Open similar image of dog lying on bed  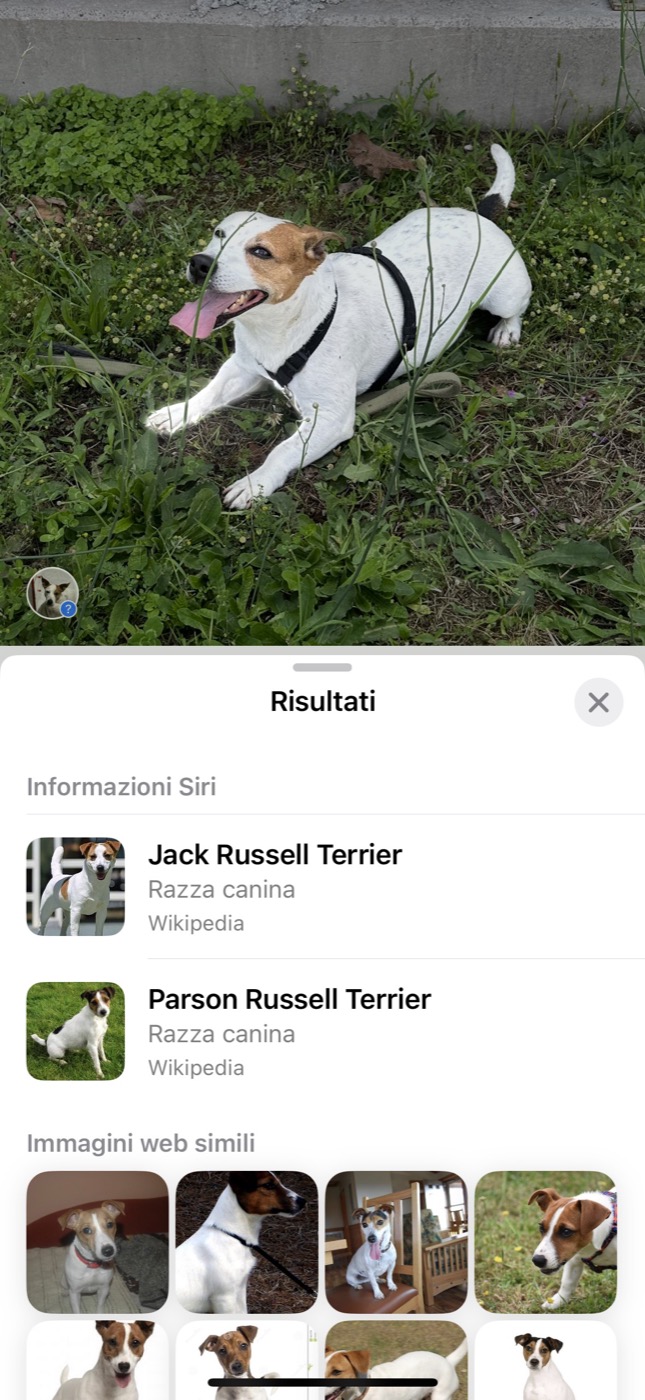click(97, 1242)
